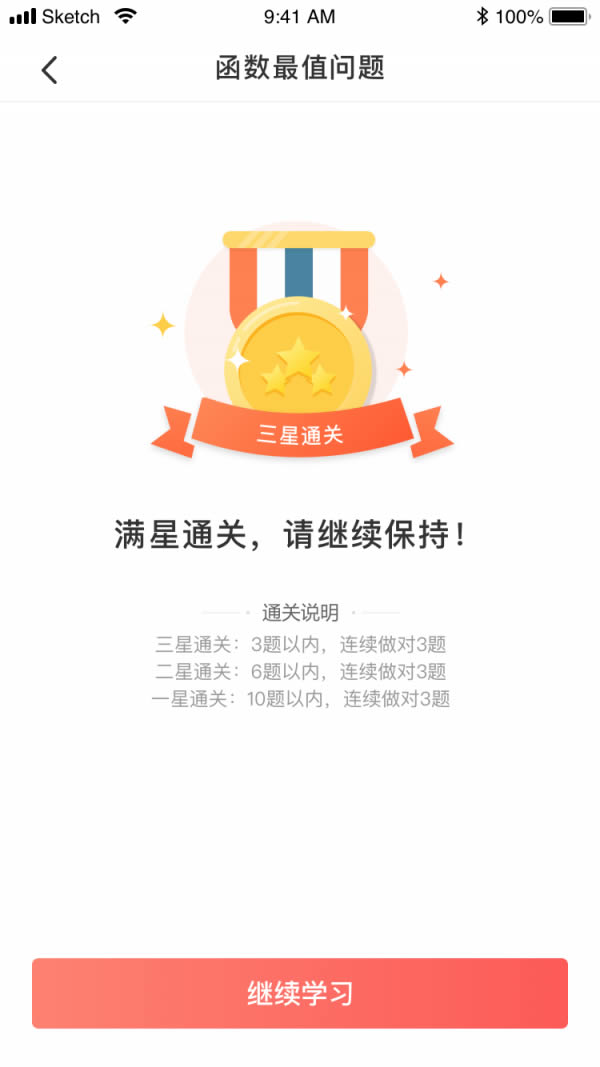Go back using the top-left arrow
This screenshot has width=600, height=1067.
(49, 69)
